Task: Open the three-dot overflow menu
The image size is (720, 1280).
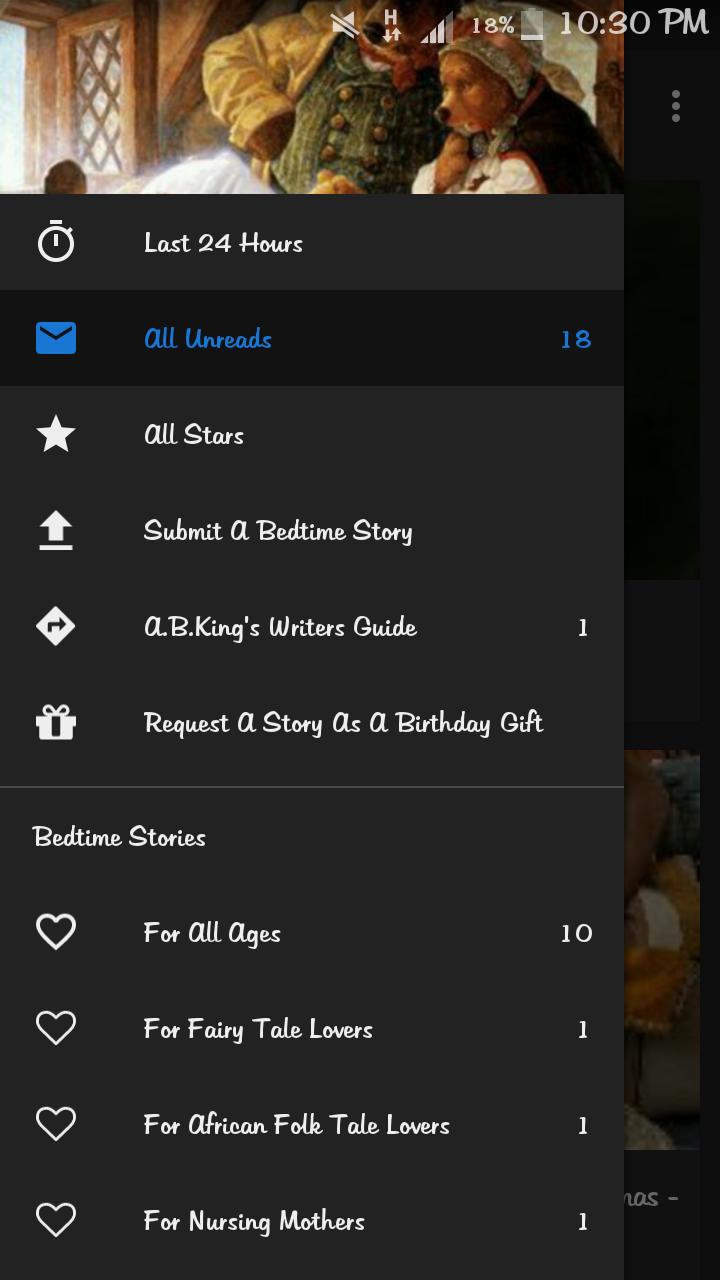Action: coord(676,106)
